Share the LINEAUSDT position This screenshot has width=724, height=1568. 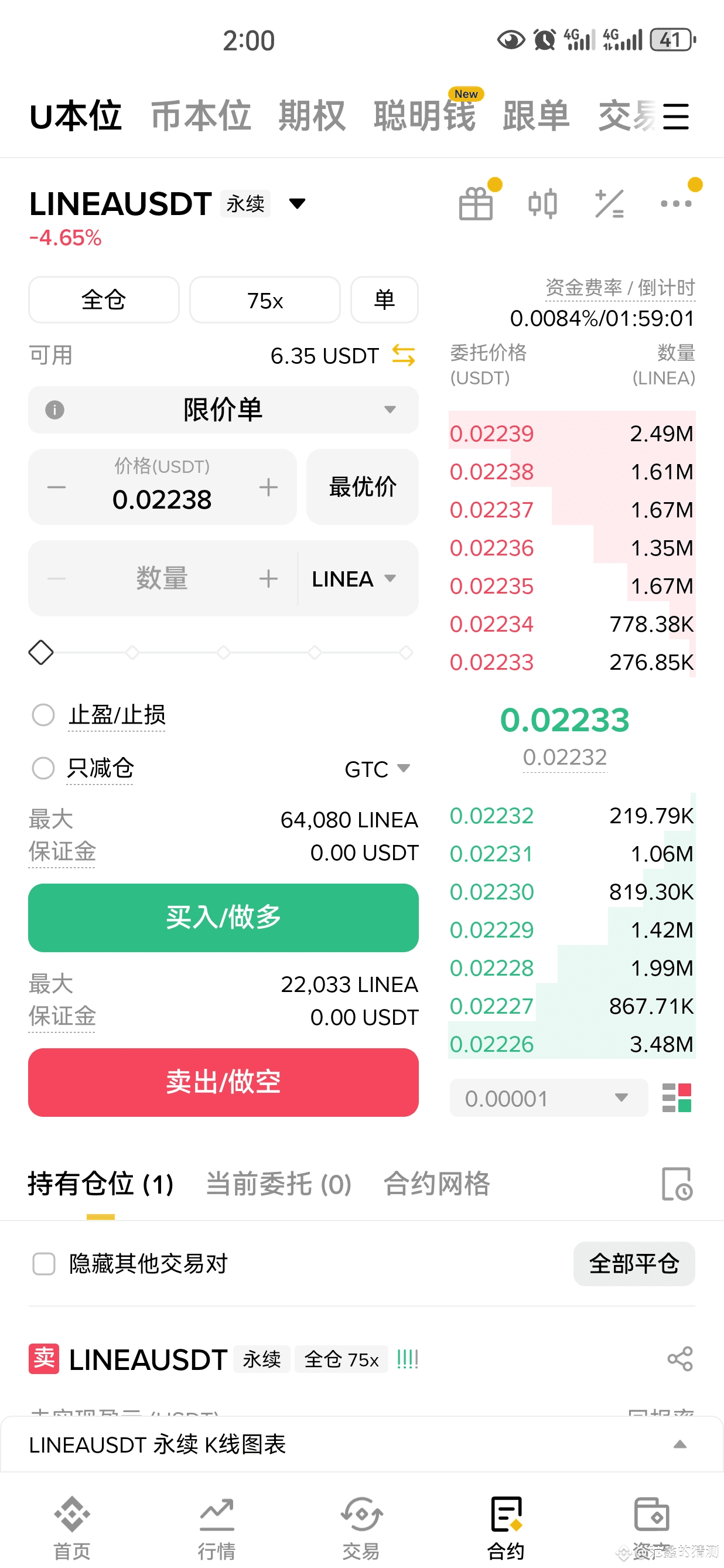pos(679,1359)
